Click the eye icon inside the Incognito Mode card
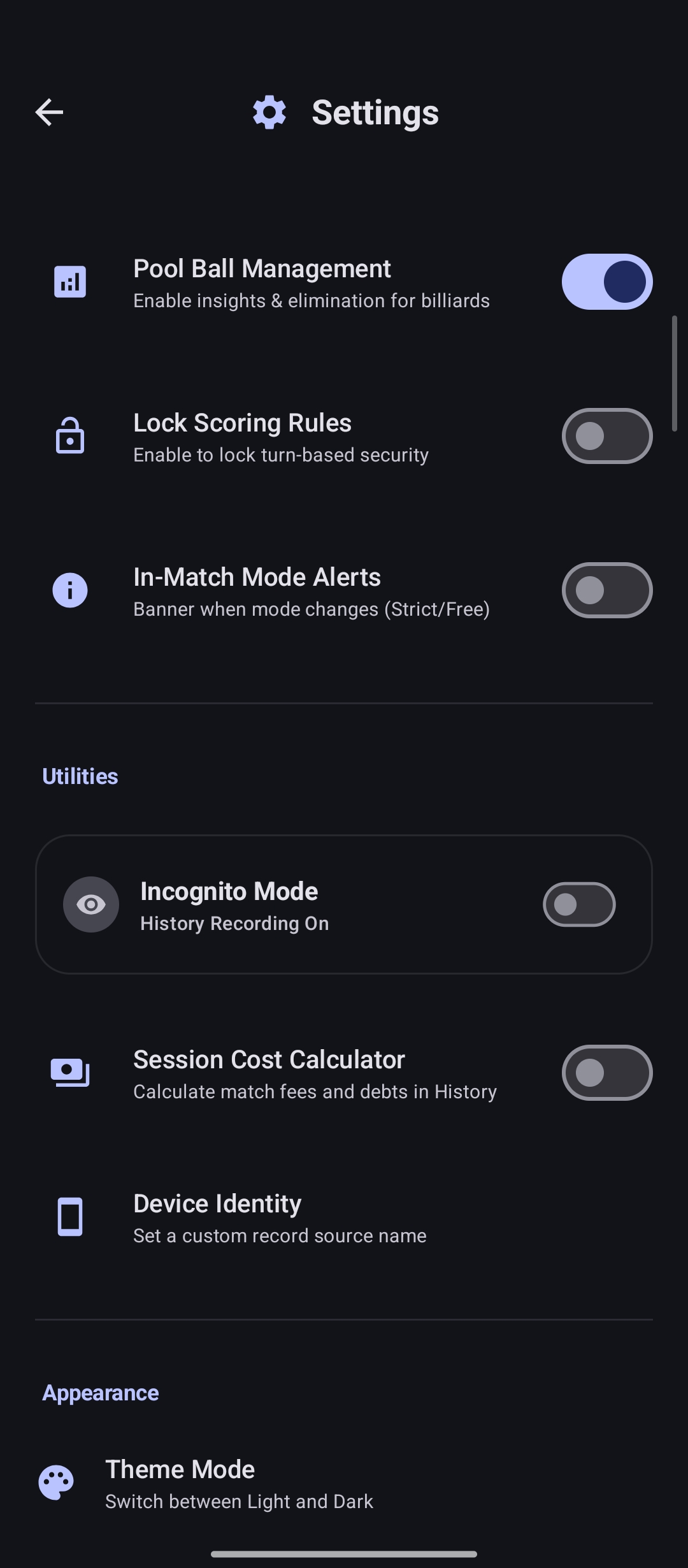This screenshot has height=1568, width=688. coord(91,904)
